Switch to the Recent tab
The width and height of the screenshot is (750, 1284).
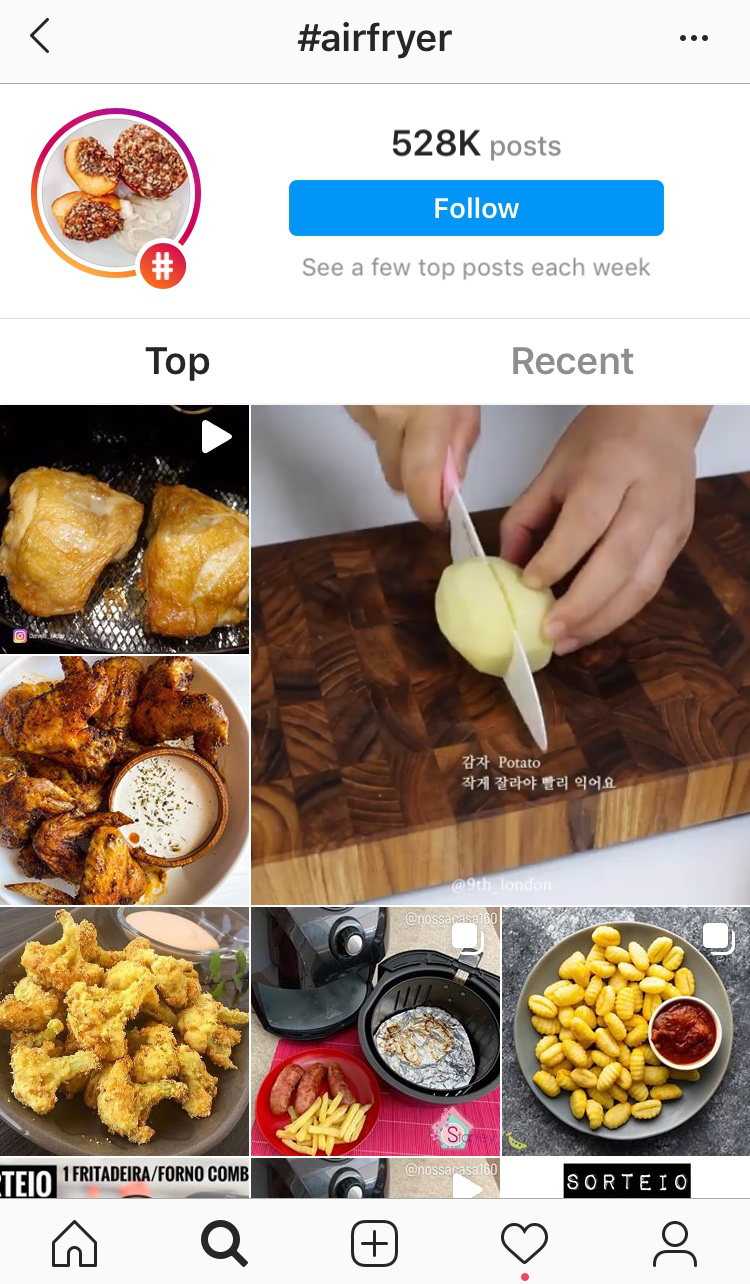(572, 361)
